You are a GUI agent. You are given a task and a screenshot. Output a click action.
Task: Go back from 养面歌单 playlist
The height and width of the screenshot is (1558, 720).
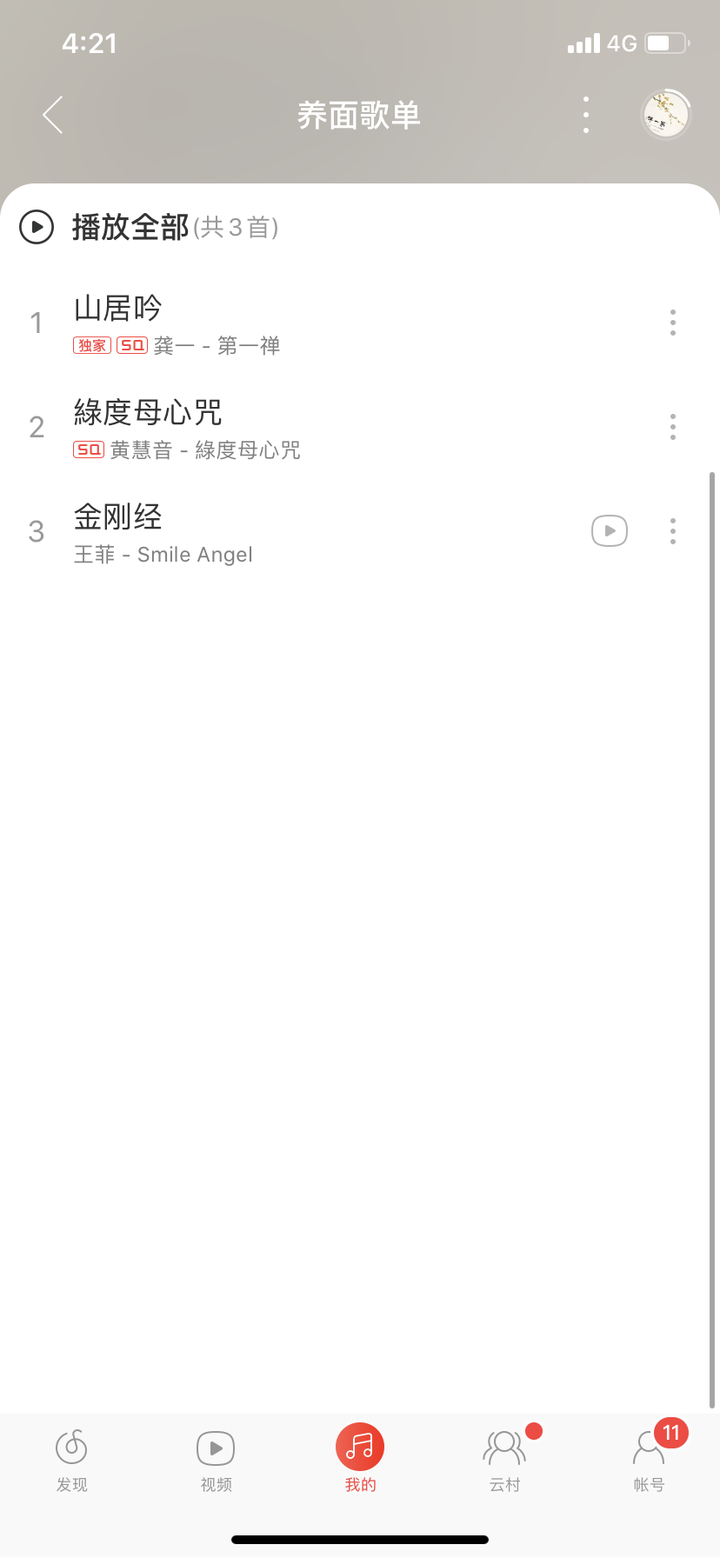pos(53,115)
